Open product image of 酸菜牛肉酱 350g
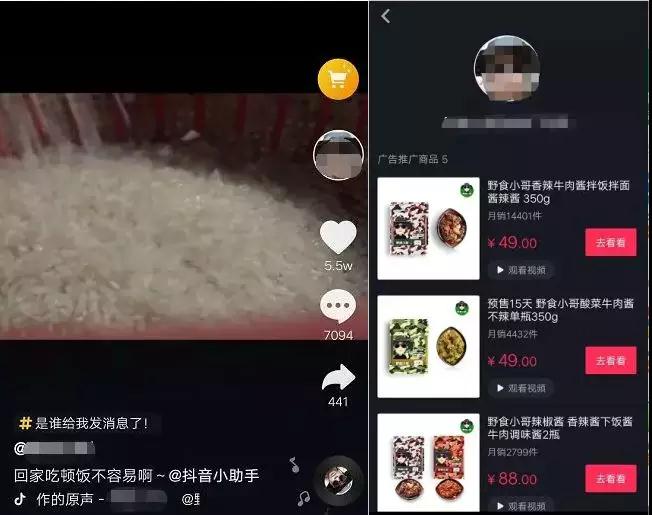This screenshot has height=515, width=652. coord(428,346)
